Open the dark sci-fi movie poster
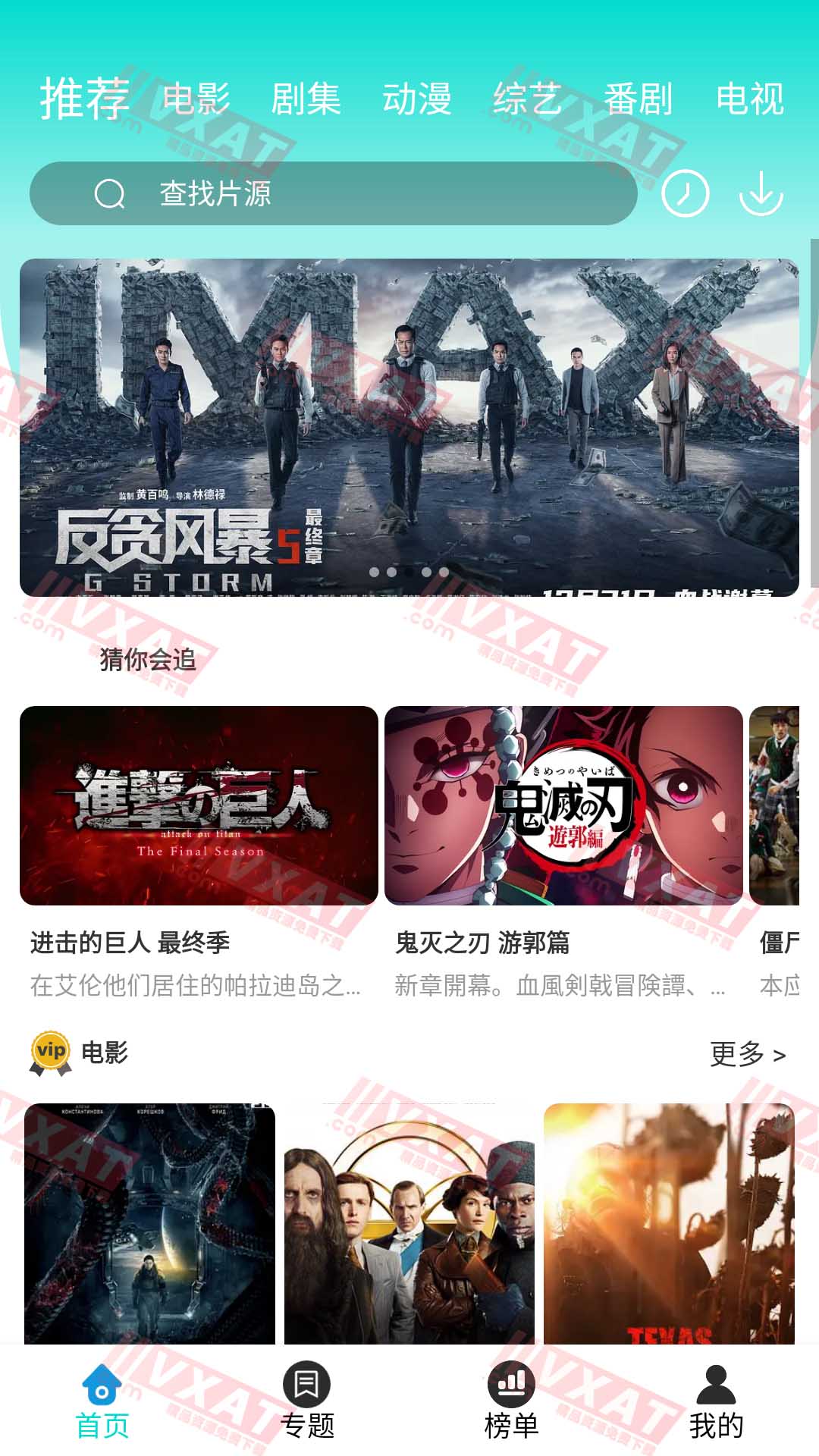Image resolution: width=819 pixels, height=1456 pixels. click(149, 1225)
